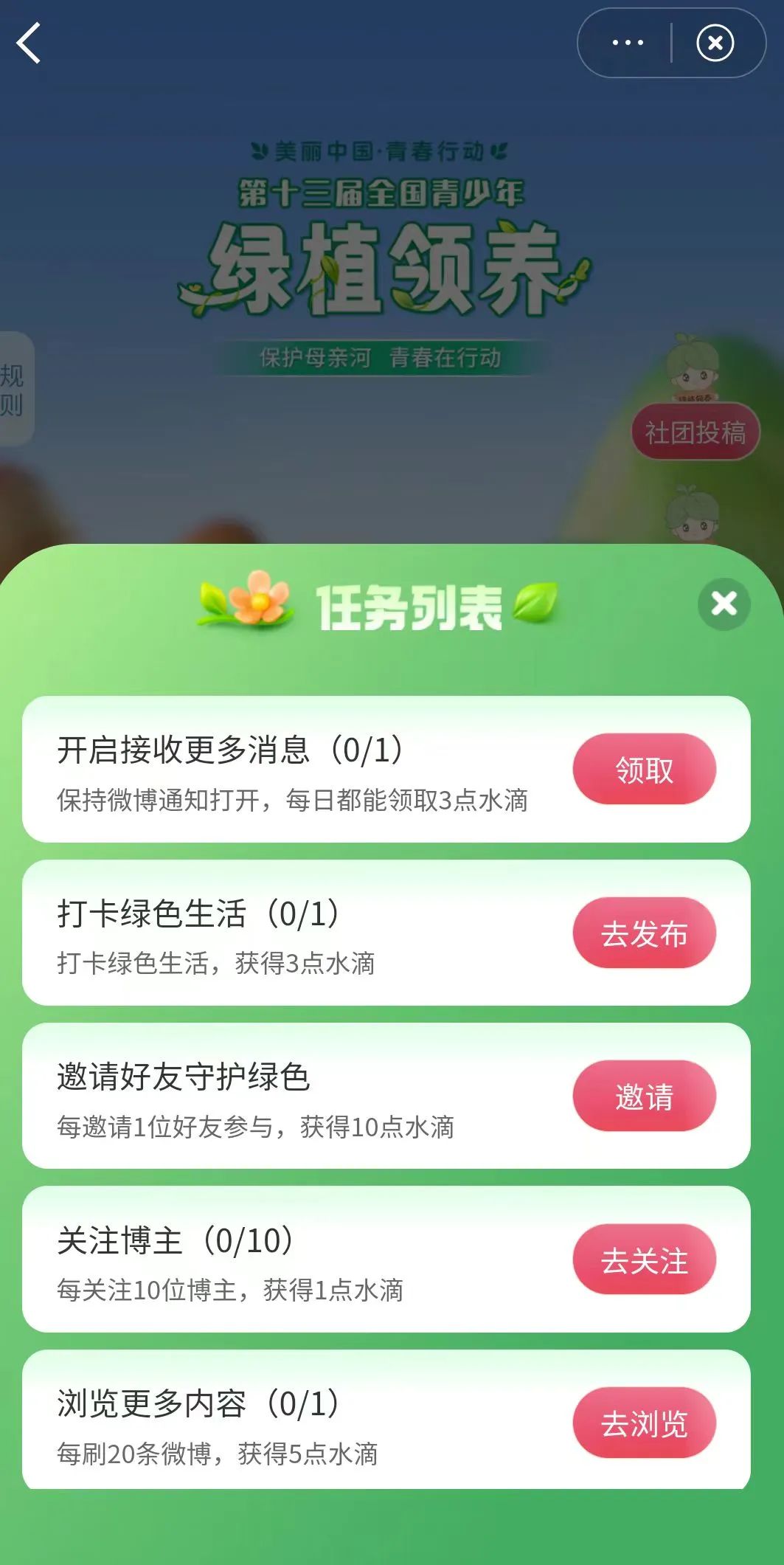Close the 任务列表 task panel
This screenshot has width=784, height=1565.
click(724, 604)
